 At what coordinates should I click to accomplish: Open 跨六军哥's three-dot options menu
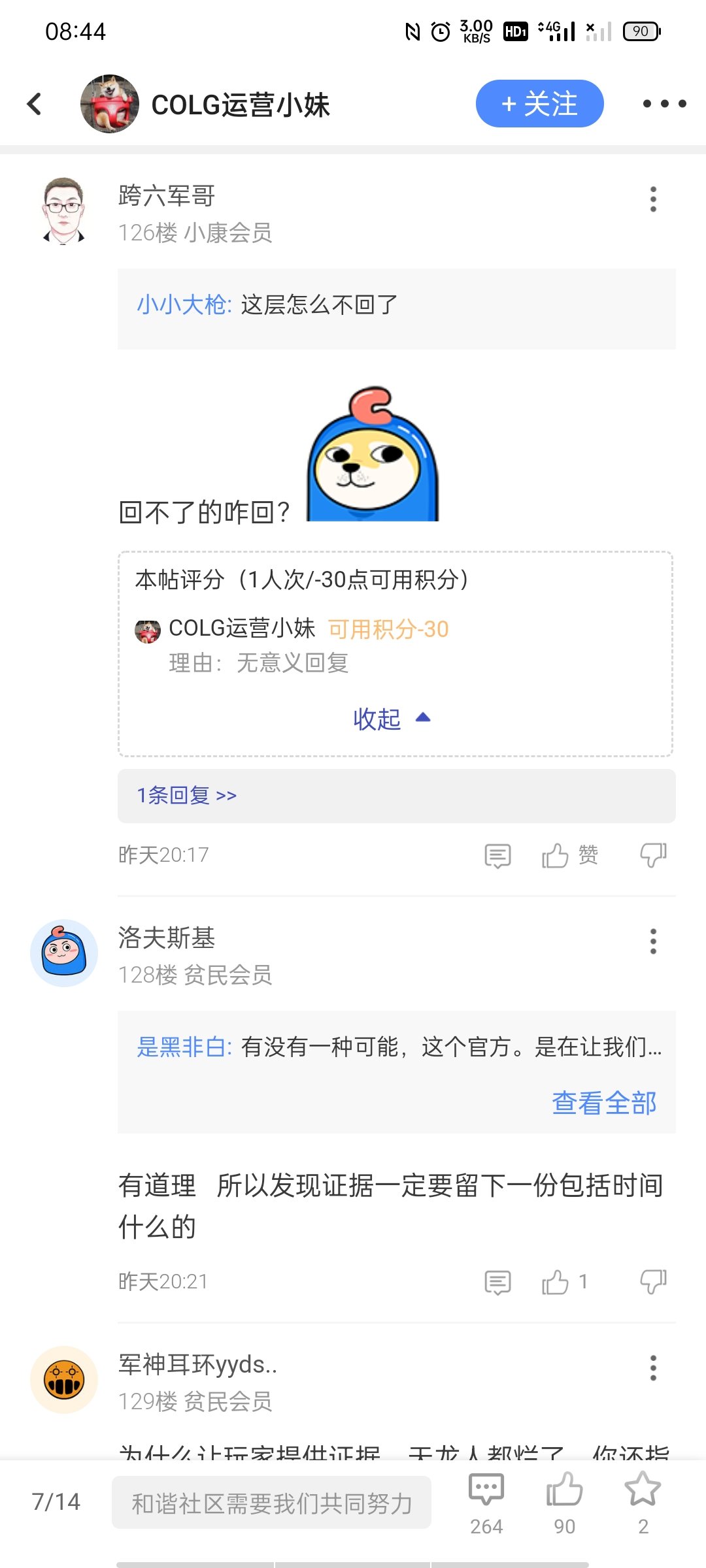pos(652,200)
